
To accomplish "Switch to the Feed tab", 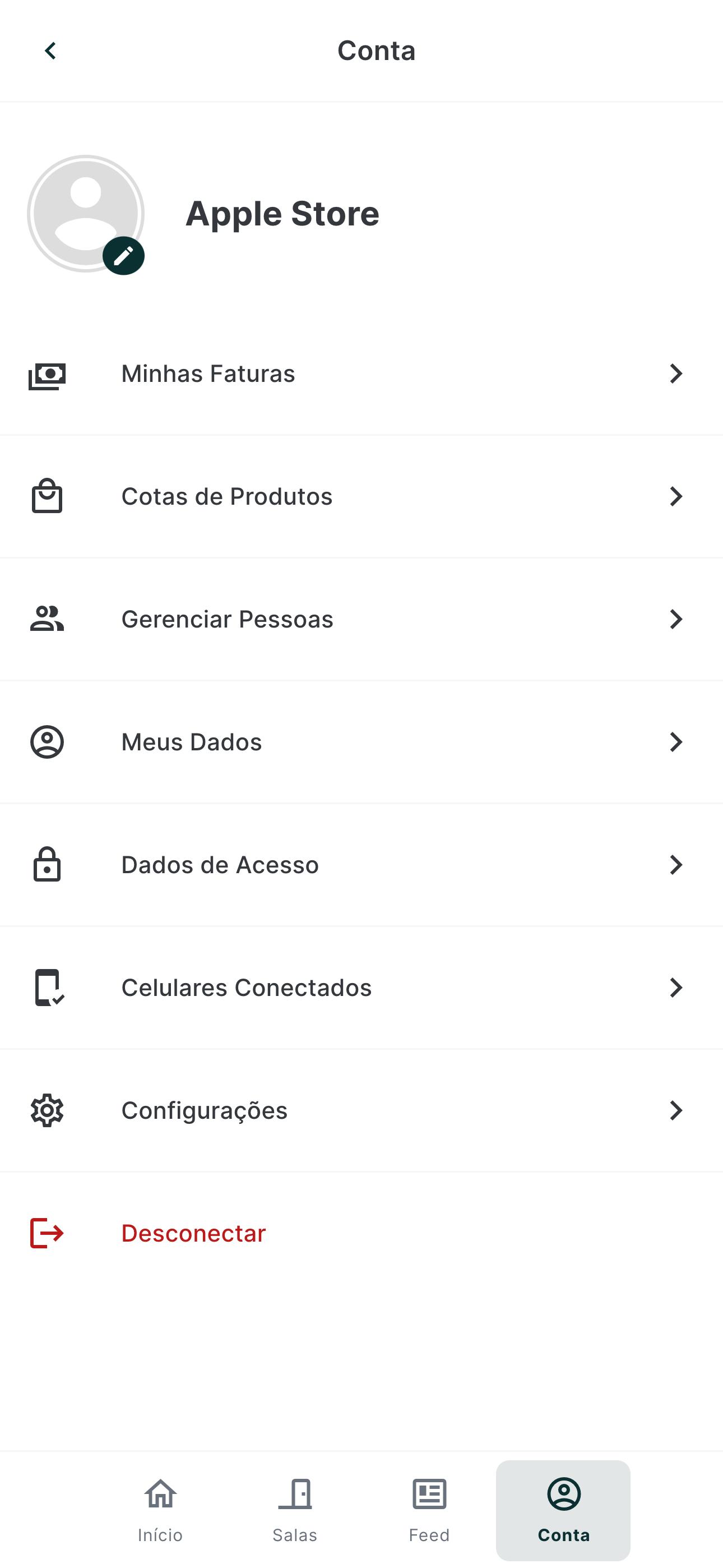I will pos(429,1510).
